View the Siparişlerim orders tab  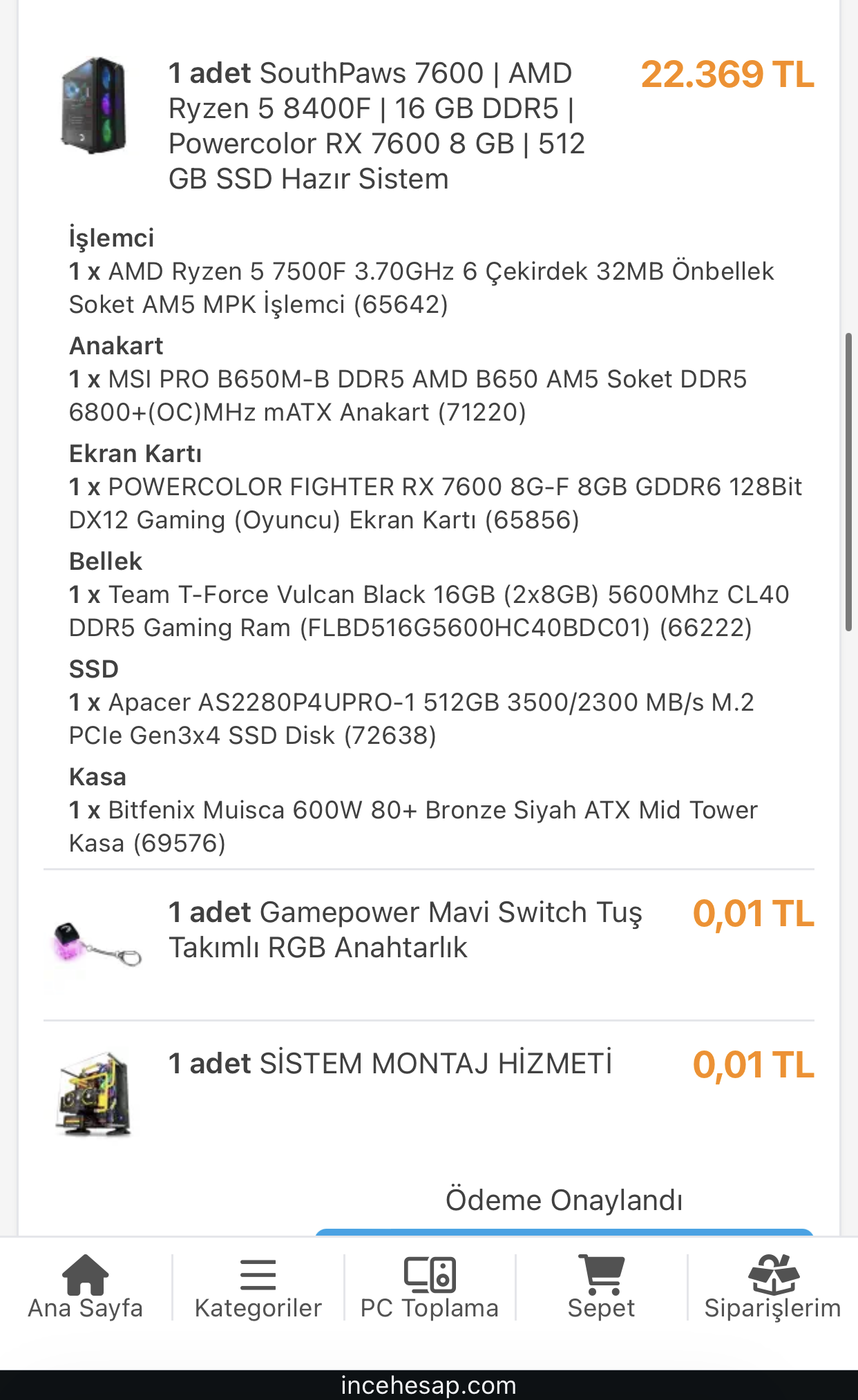tap(772, 1287)
